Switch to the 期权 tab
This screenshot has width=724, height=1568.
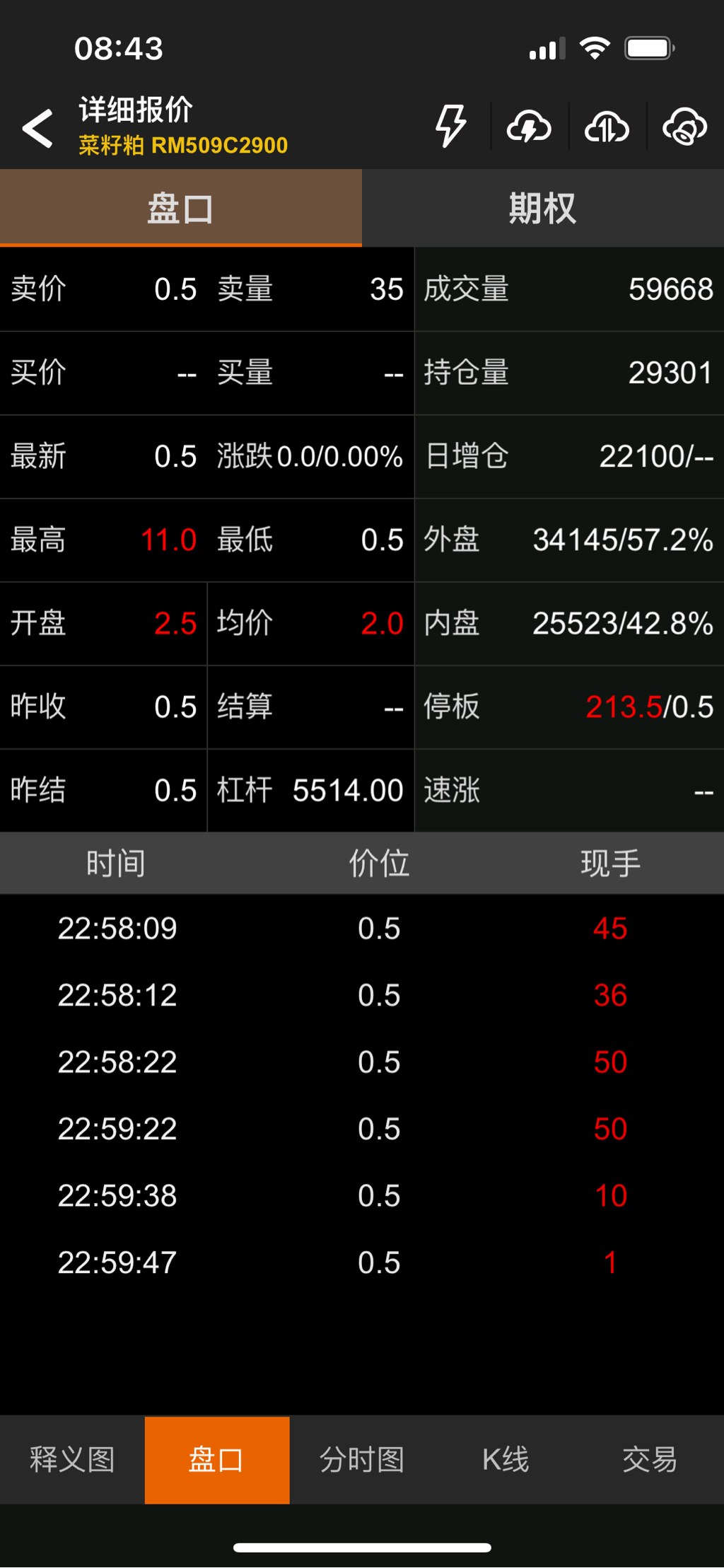542,209
